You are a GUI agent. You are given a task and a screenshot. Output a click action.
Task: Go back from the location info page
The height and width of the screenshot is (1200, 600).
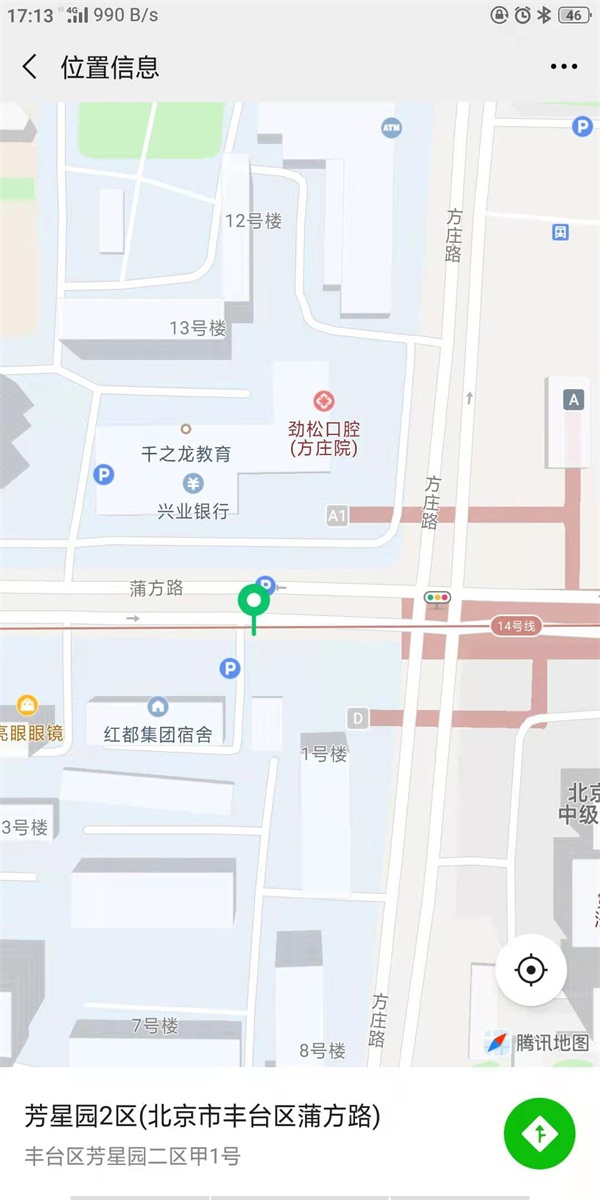(30, 67)
